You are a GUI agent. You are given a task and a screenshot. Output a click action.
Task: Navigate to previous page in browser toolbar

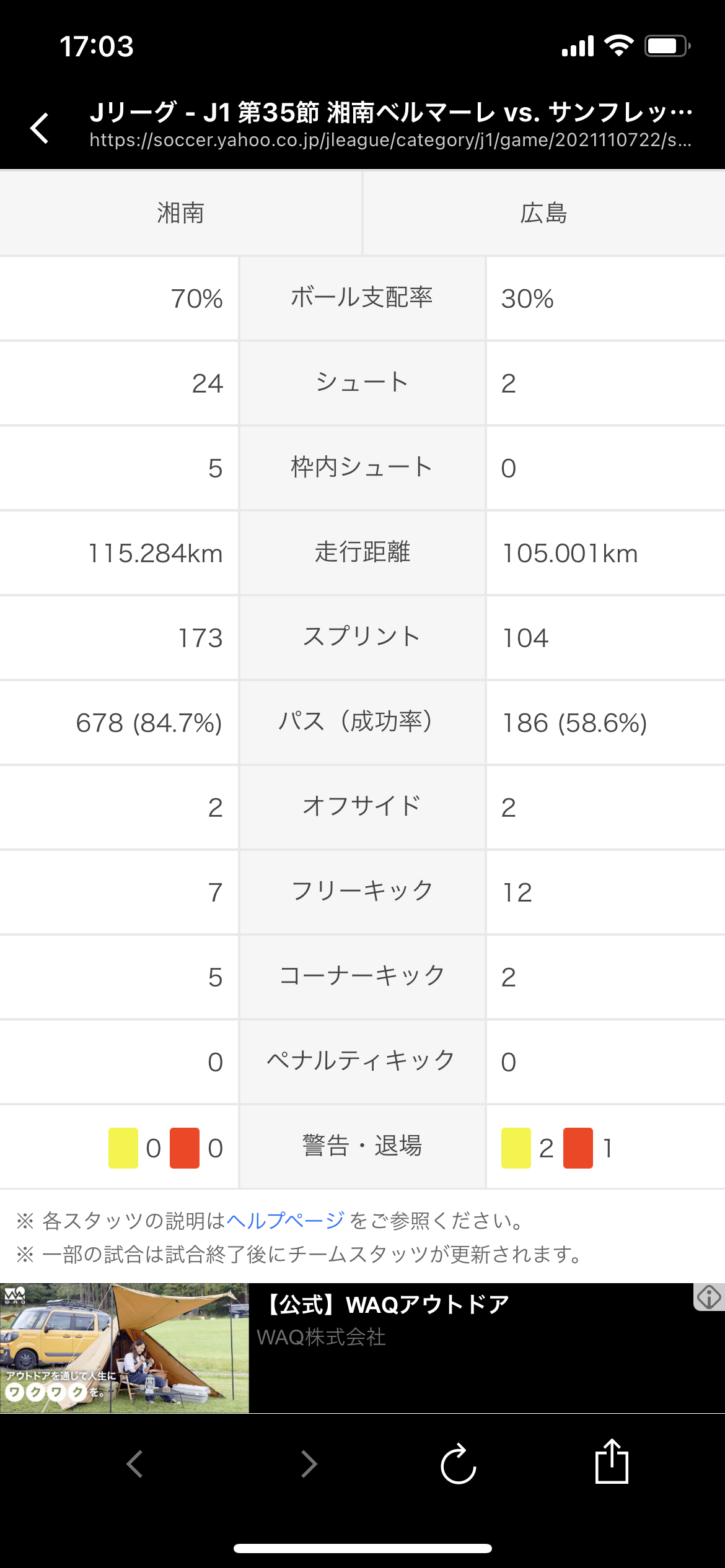click(135, 1465)
